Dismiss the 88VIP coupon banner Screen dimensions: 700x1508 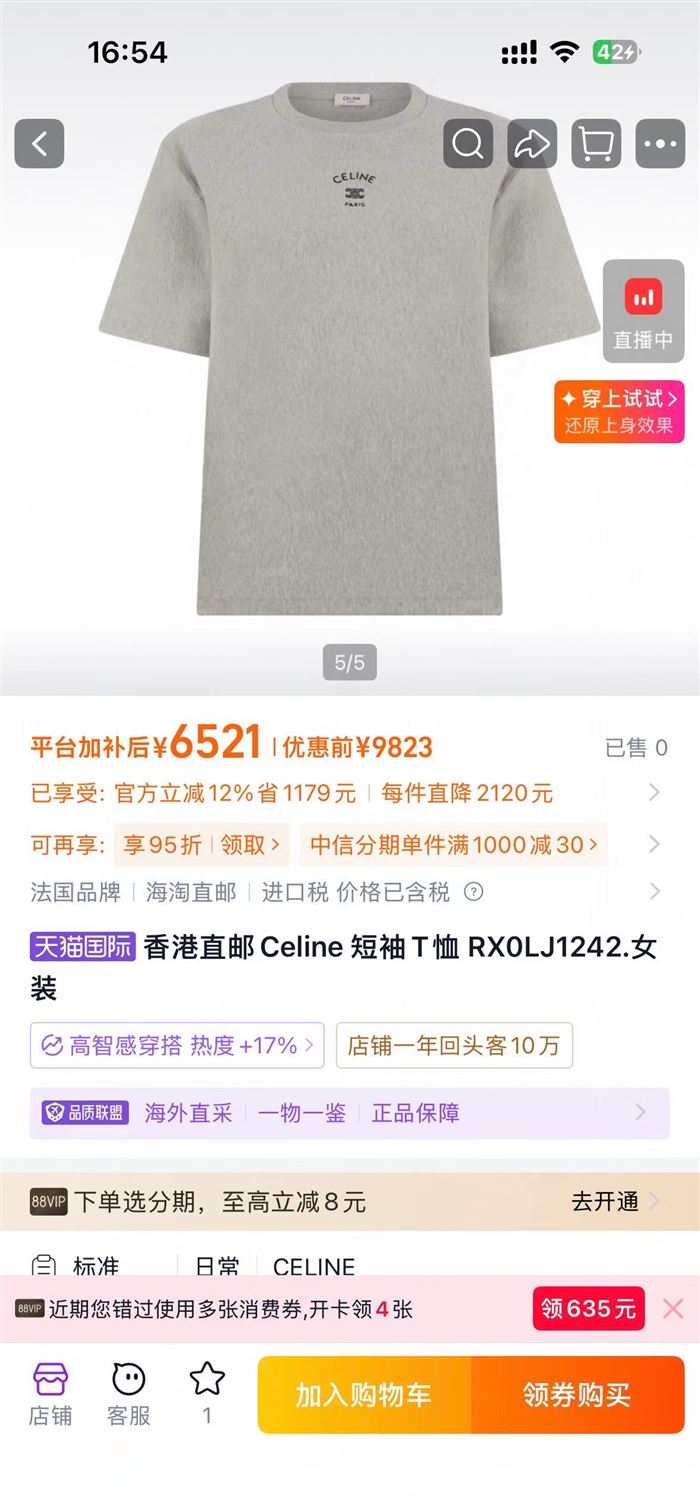(x=674, y=1309)
